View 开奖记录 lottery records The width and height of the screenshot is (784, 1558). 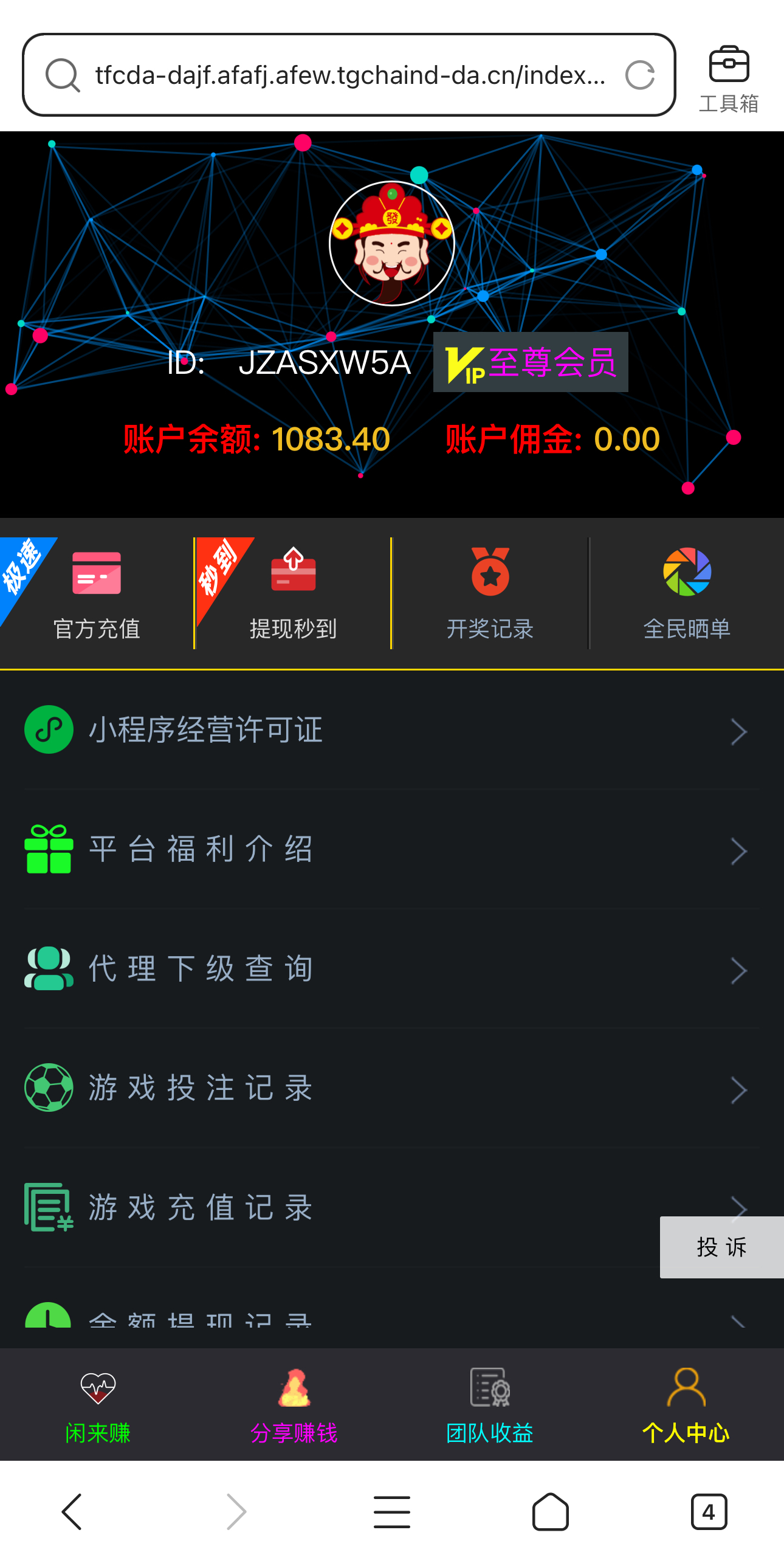click(x=490, y=593)
